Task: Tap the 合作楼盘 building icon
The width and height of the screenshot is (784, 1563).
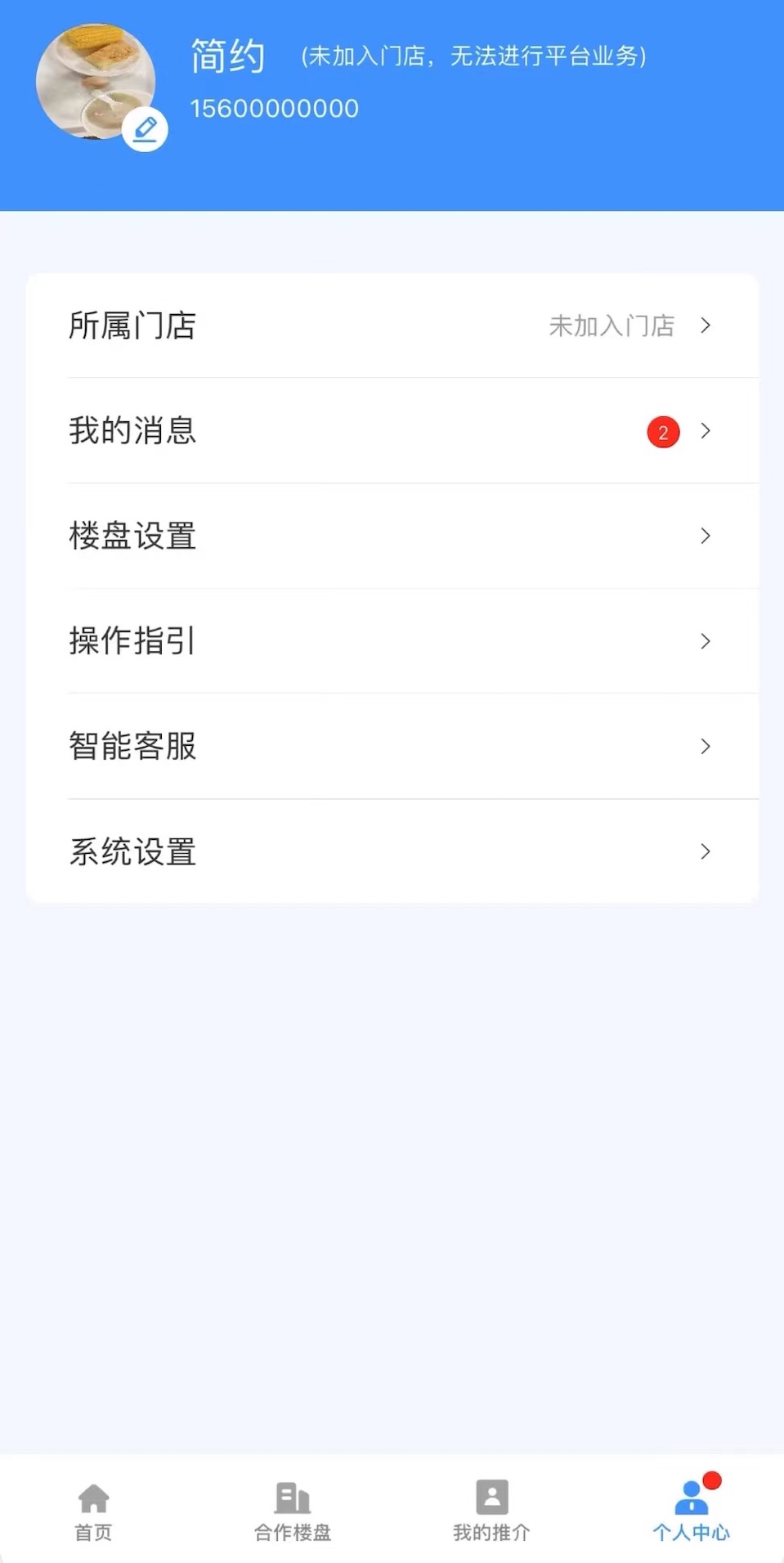Action: 293,1498
